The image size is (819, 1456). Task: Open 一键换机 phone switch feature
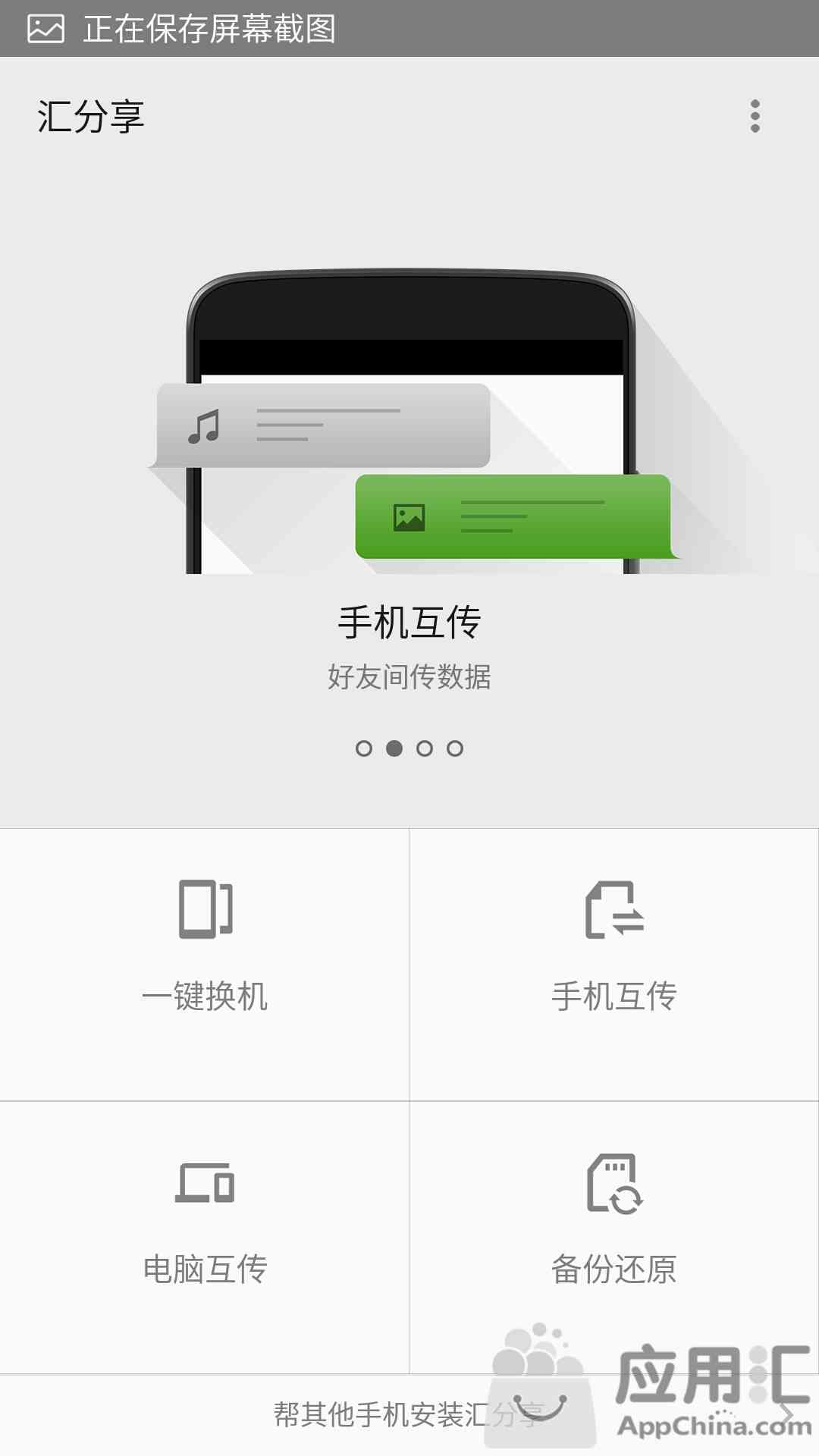[x=205, y=963]
